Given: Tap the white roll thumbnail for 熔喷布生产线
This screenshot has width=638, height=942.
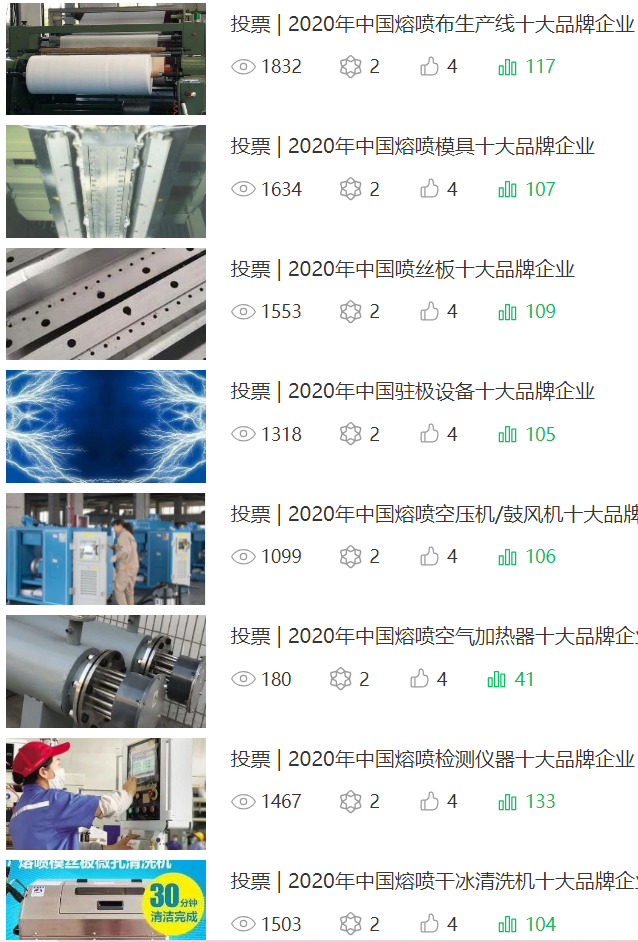Looking at the screenshot, I should tap(106, 59).
